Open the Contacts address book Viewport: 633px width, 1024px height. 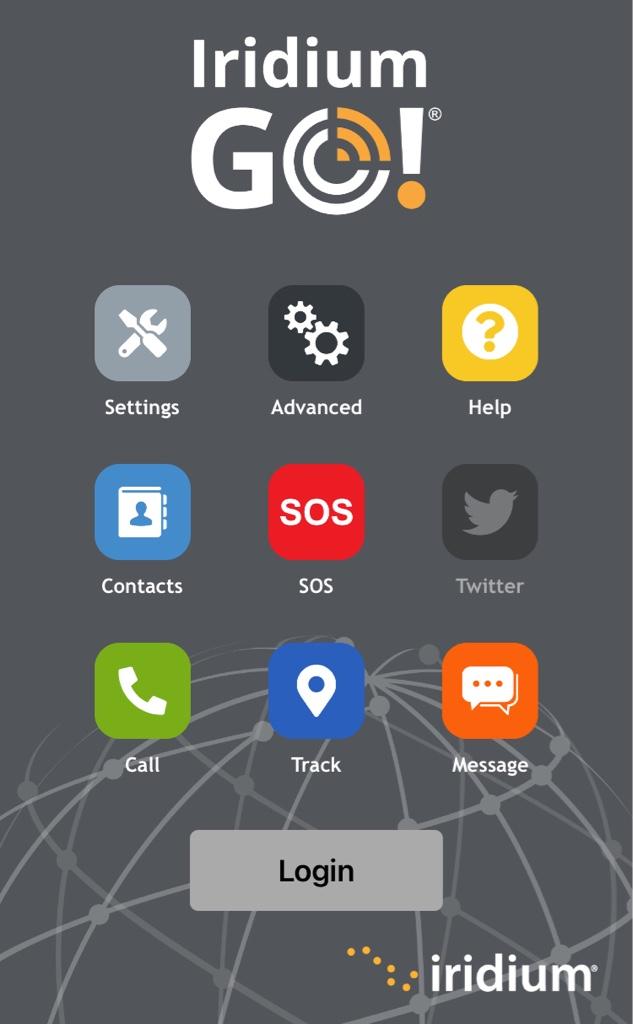tap(142, 512)
